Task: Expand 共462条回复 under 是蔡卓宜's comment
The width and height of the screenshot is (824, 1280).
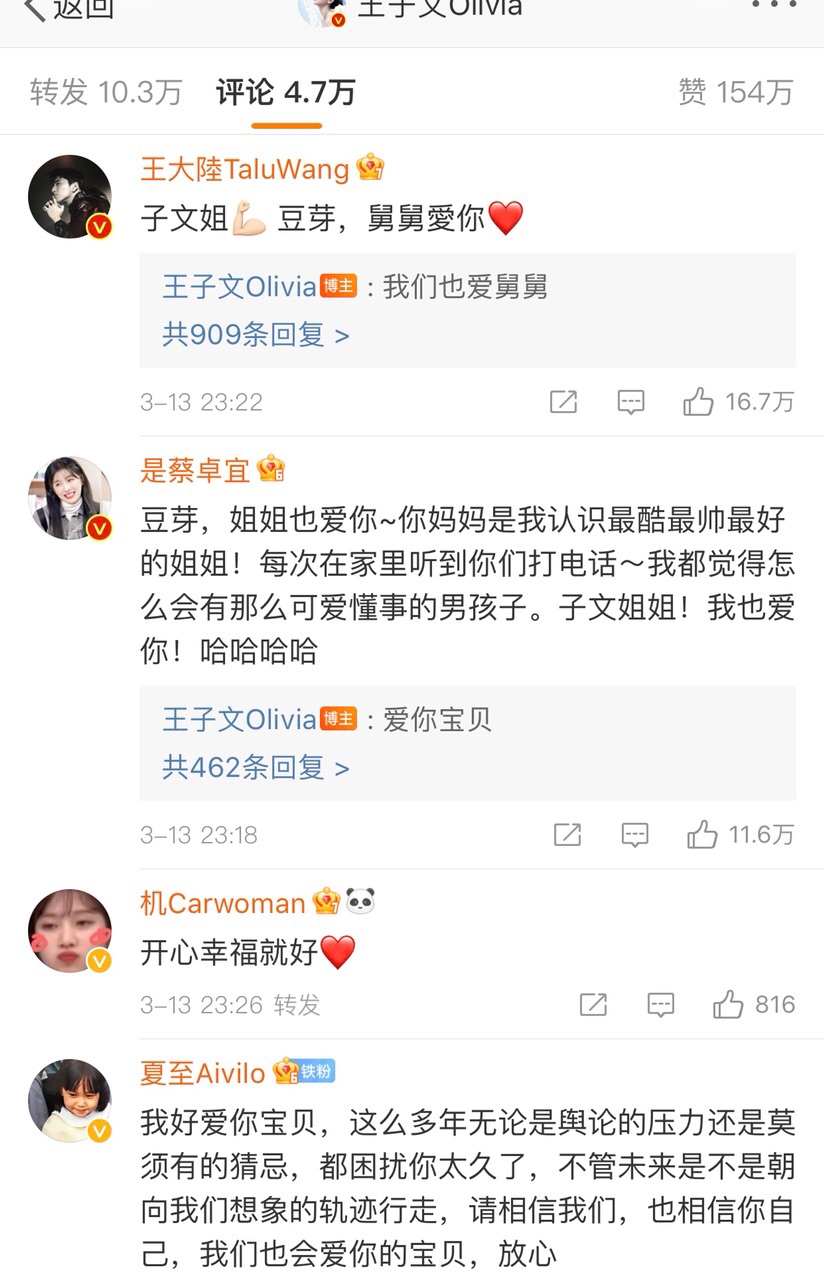Action: pyautogui.click(x=256, y=767)
